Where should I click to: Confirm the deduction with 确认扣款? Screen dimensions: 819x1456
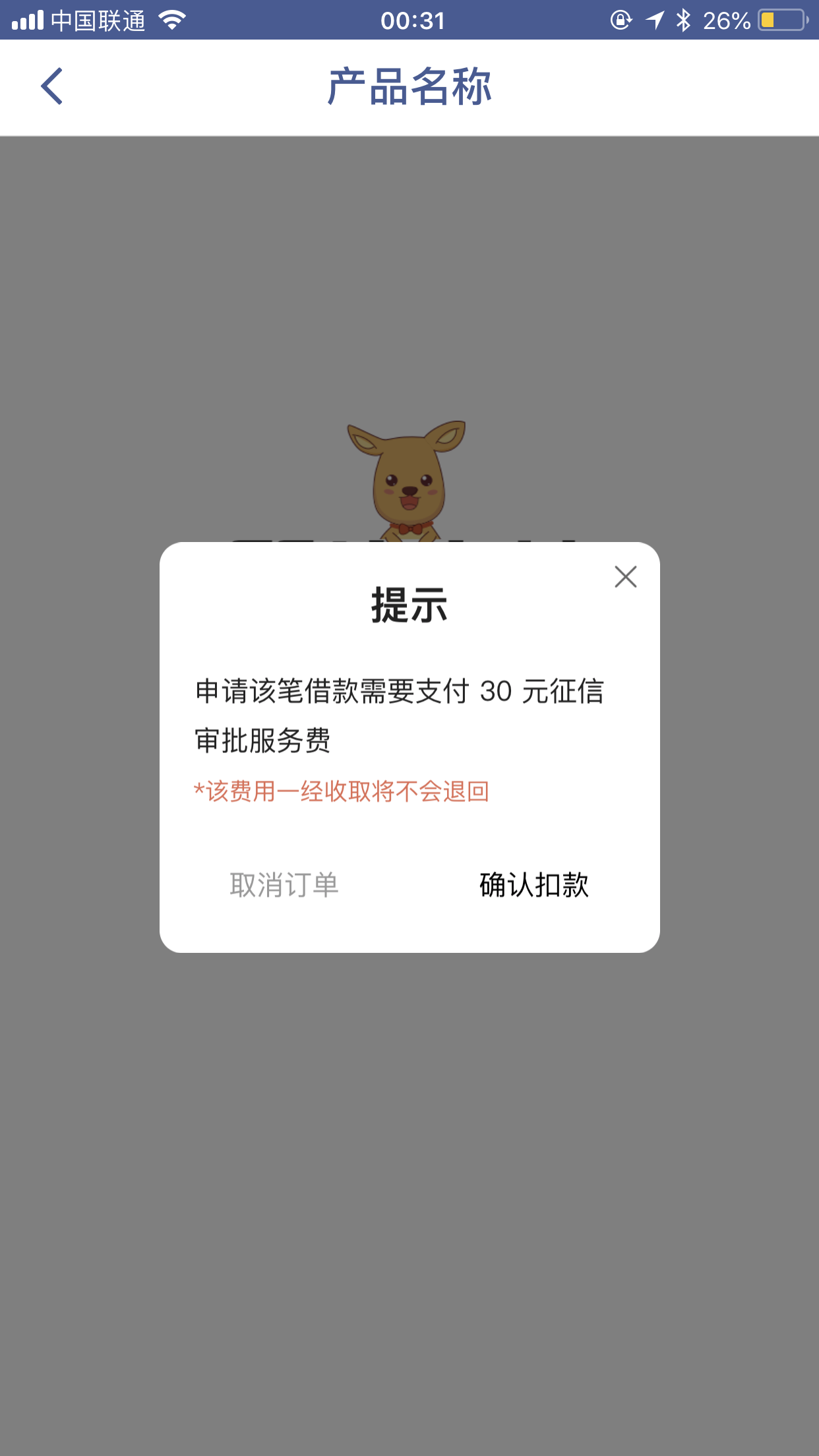pos(534,884)
